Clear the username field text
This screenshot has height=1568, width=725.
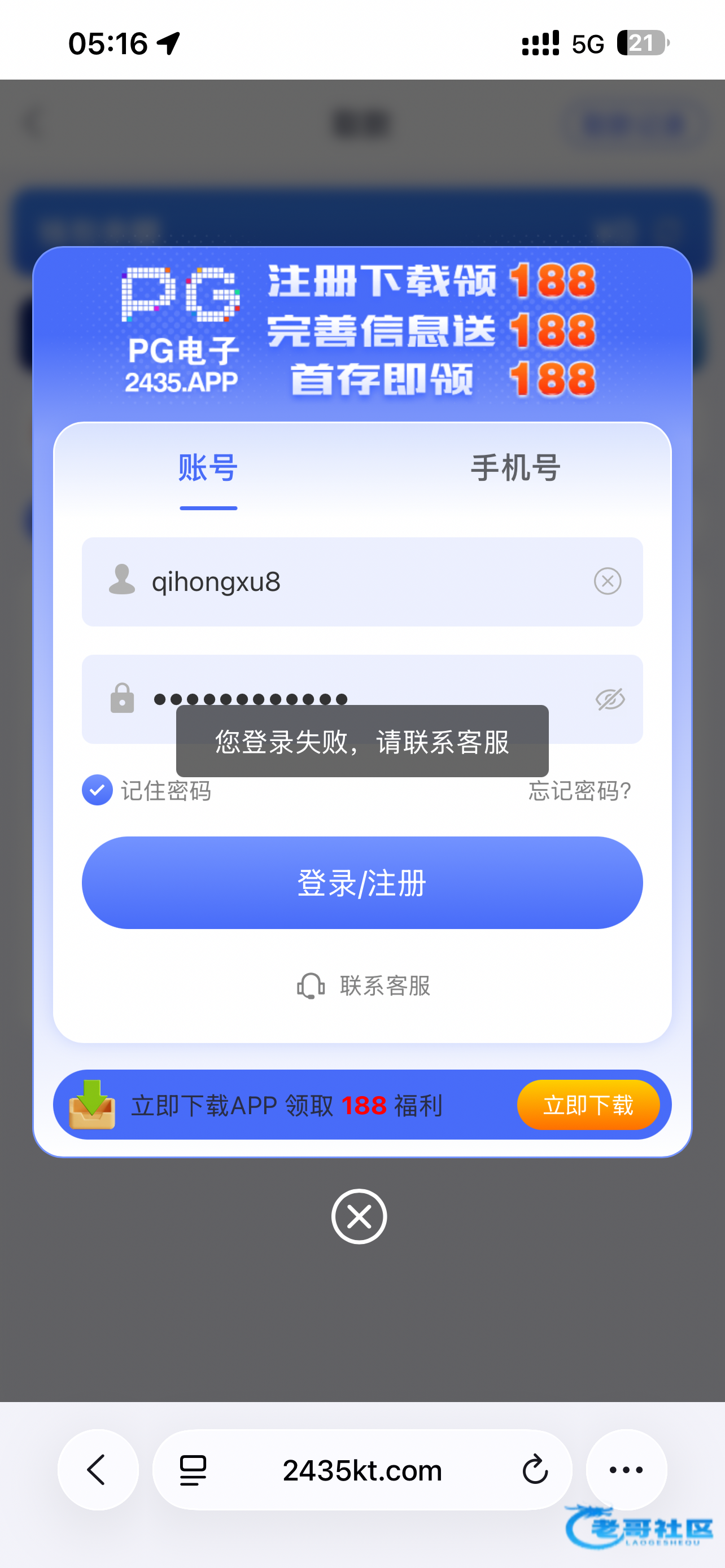(x=608, y=581)
